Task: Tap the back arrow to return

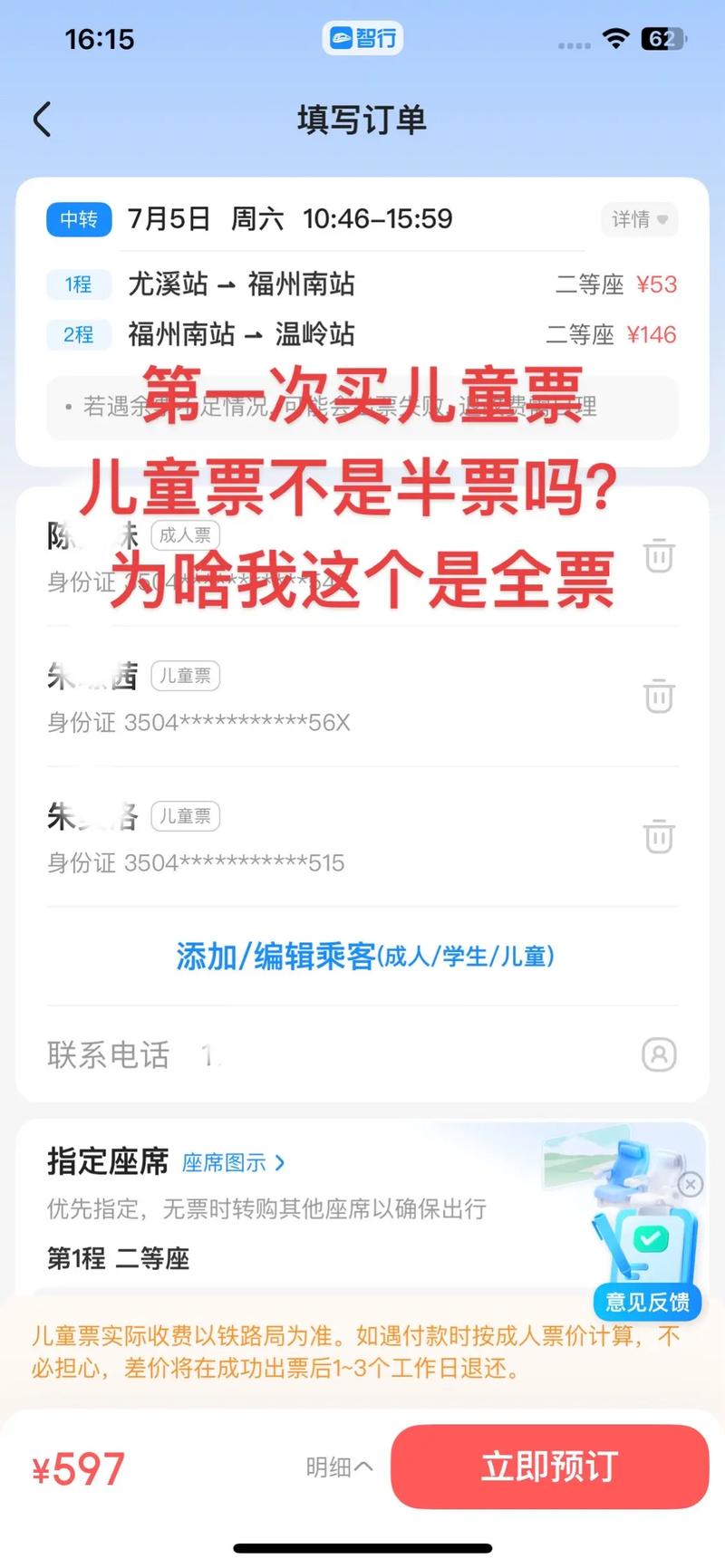Action: click(x=41, y=119)
